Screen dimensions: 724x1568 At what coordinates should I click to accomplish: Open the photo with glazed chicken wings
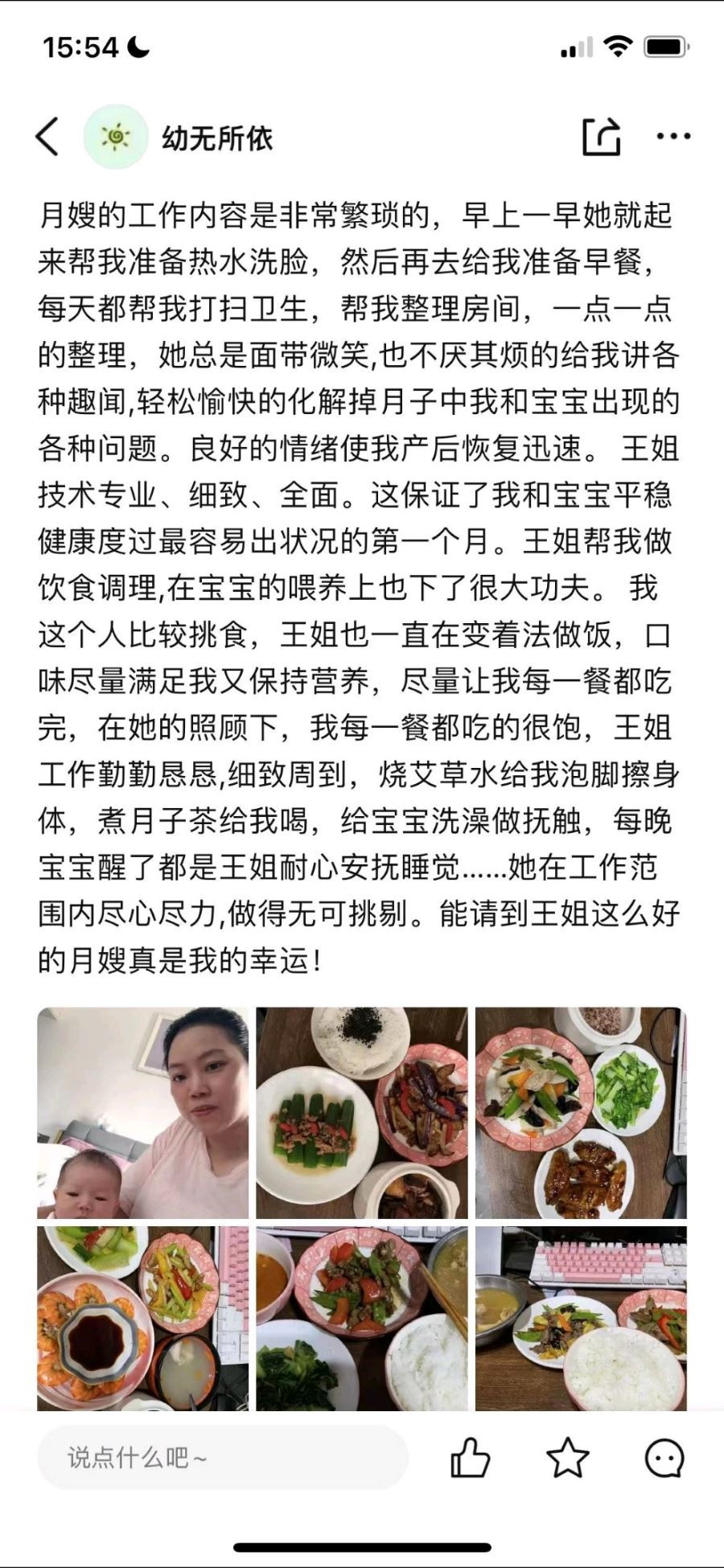tap(581, 1113)
